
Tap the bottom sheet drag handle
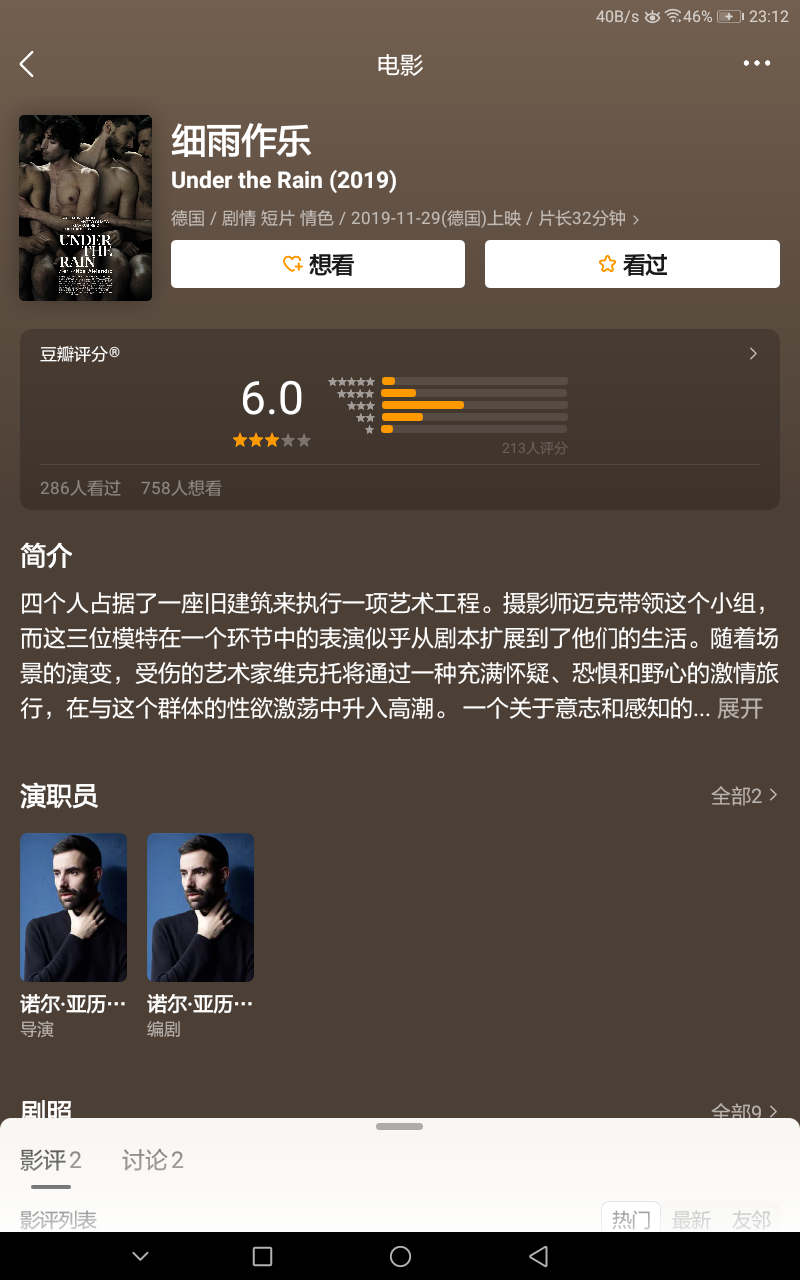400,1127
